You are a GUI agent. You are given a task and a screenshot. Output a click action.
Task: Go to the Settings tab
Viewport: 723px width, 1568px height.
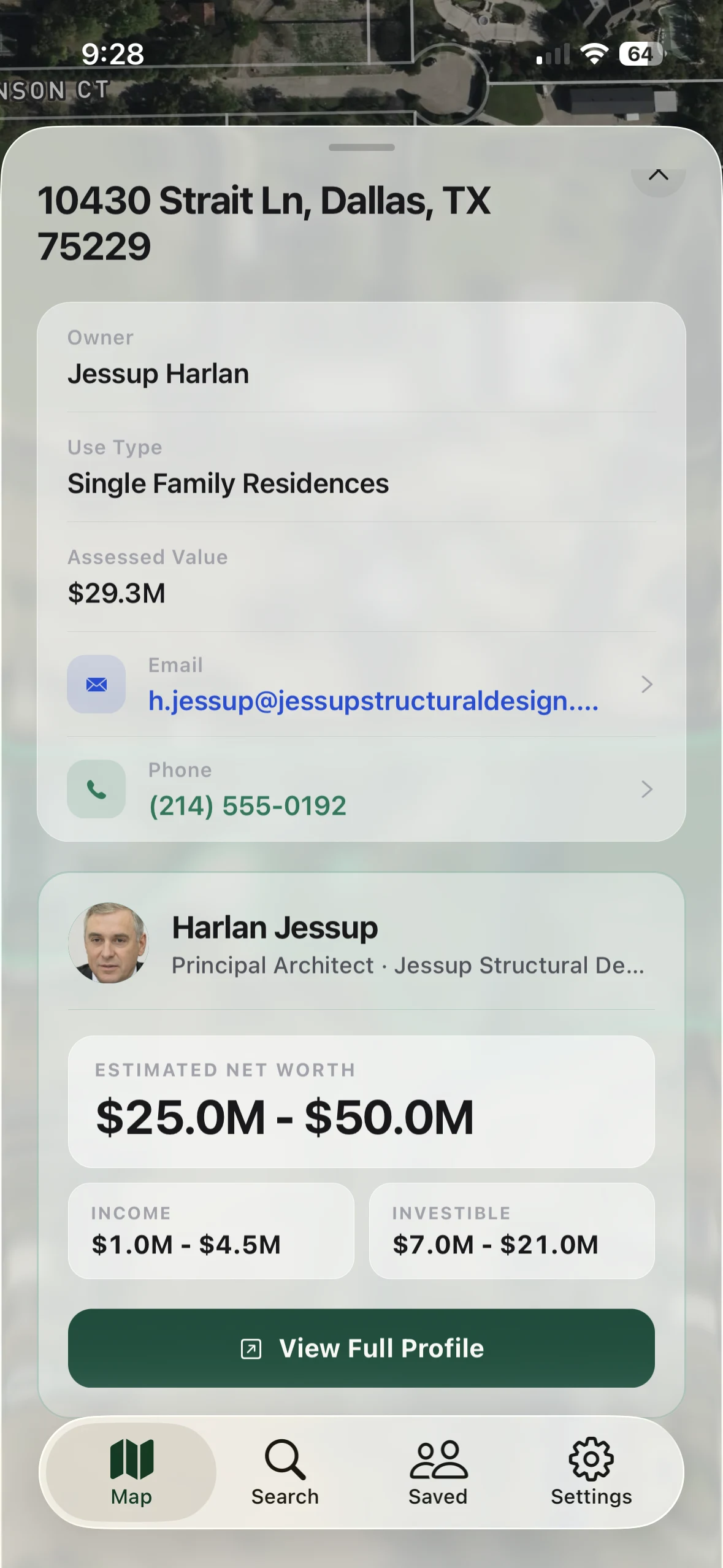point(591,1472)
